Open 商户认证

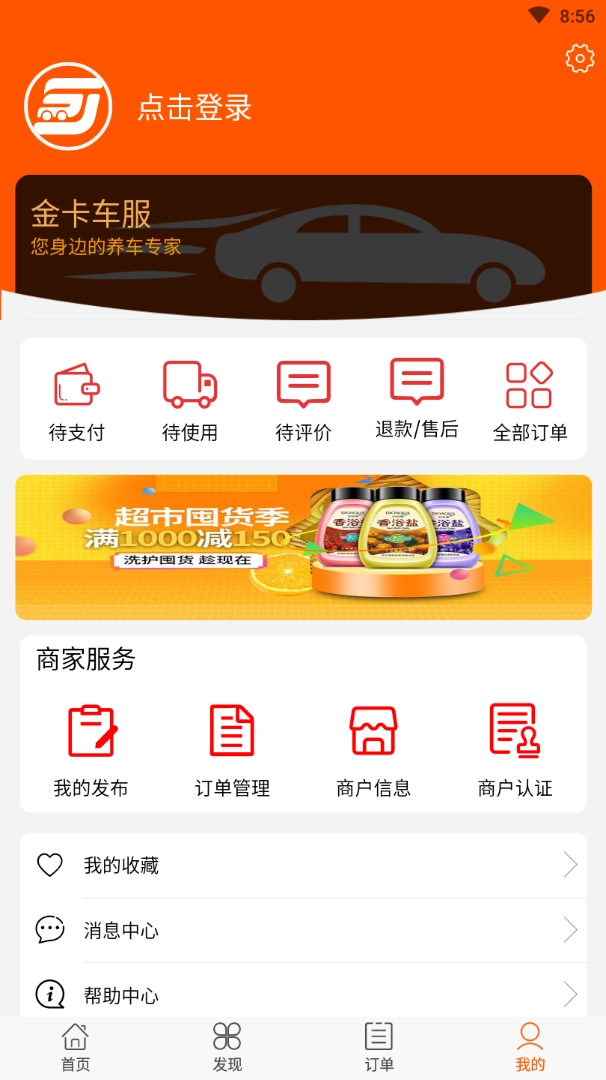[x=515, y=750]
